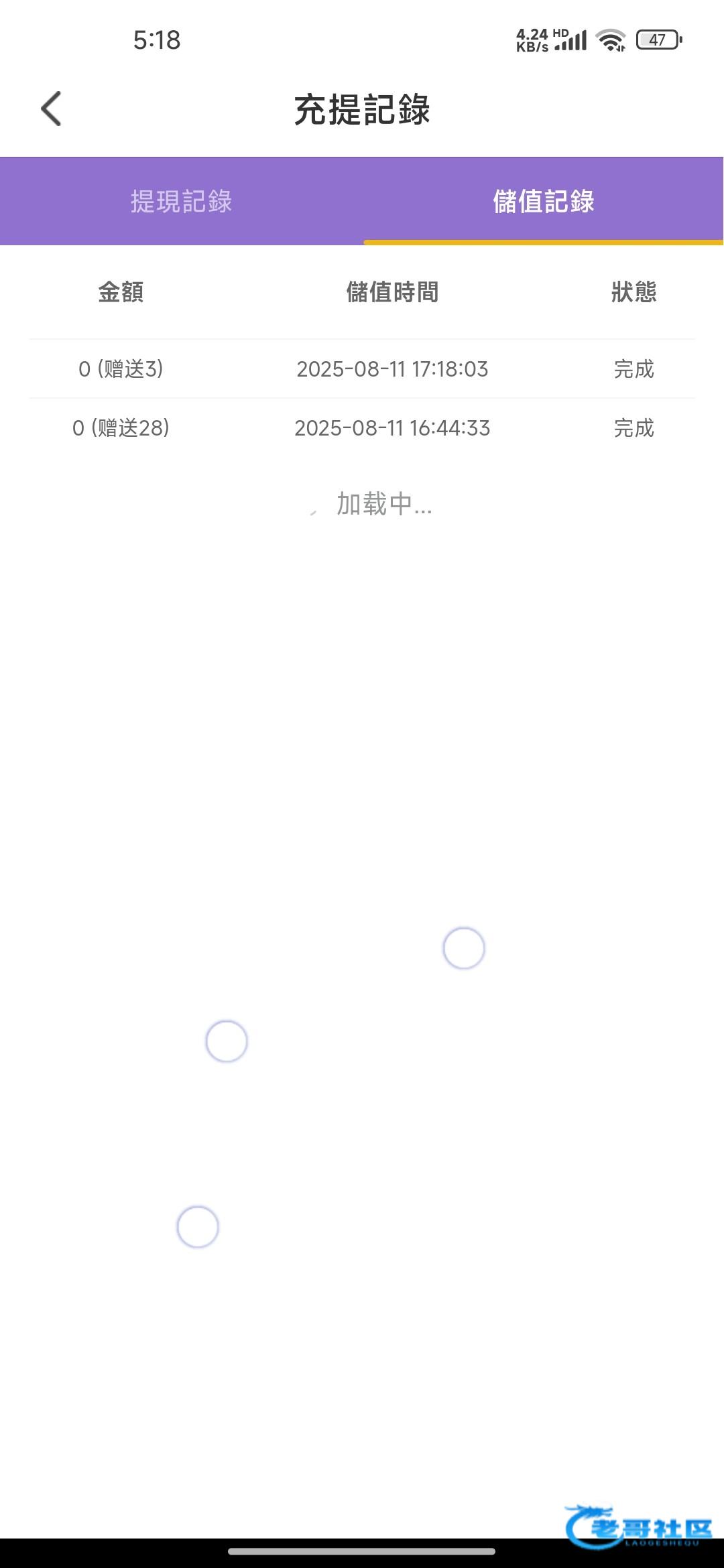Screen dimensions: 724x1568
Task: Switch to the 提現記錄 tab
Action: pos(181,201)
